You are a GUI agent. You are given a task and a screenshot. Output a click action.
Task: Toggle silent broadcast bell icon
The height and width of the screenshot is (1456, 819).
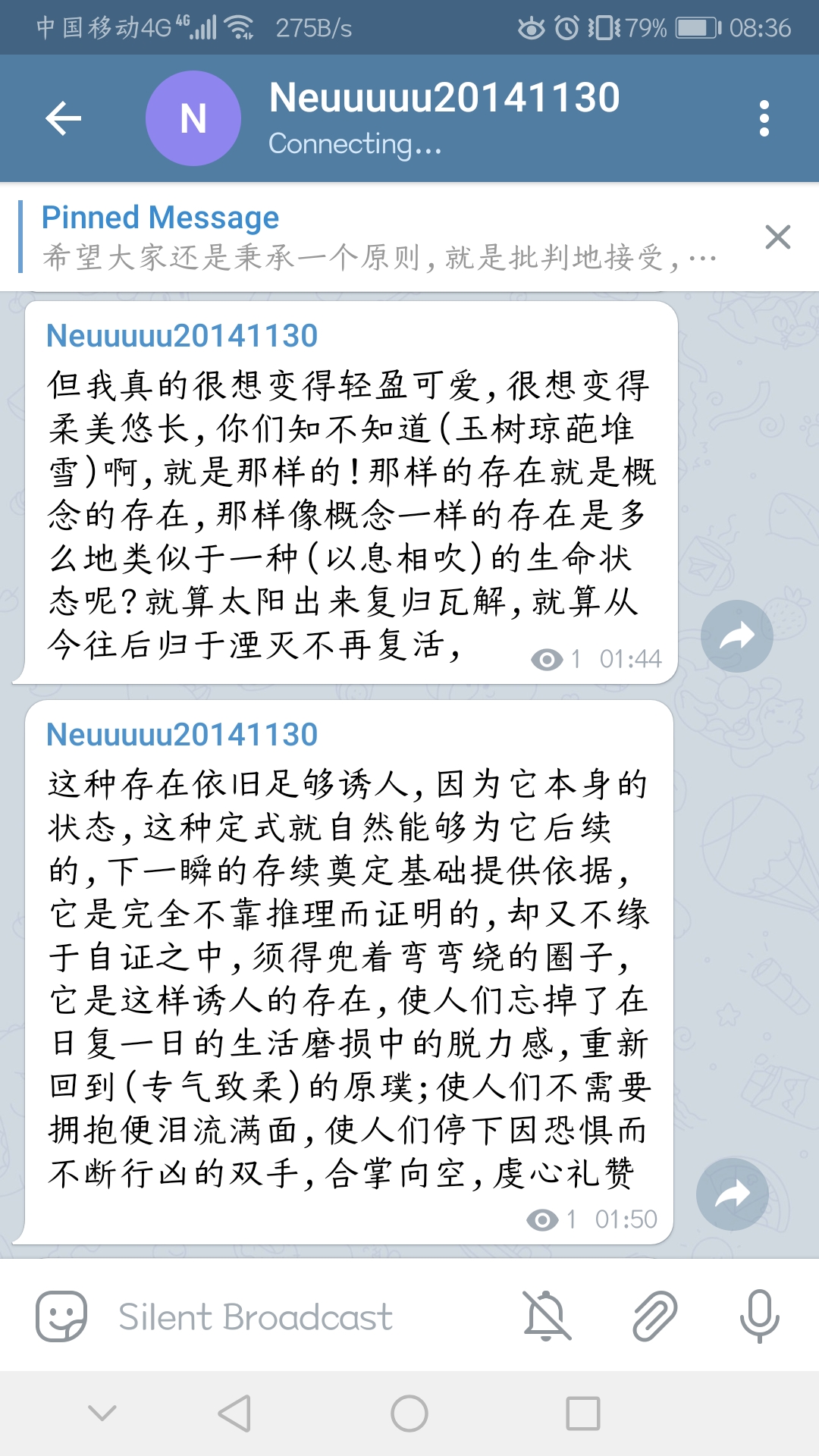(547, 1316)
